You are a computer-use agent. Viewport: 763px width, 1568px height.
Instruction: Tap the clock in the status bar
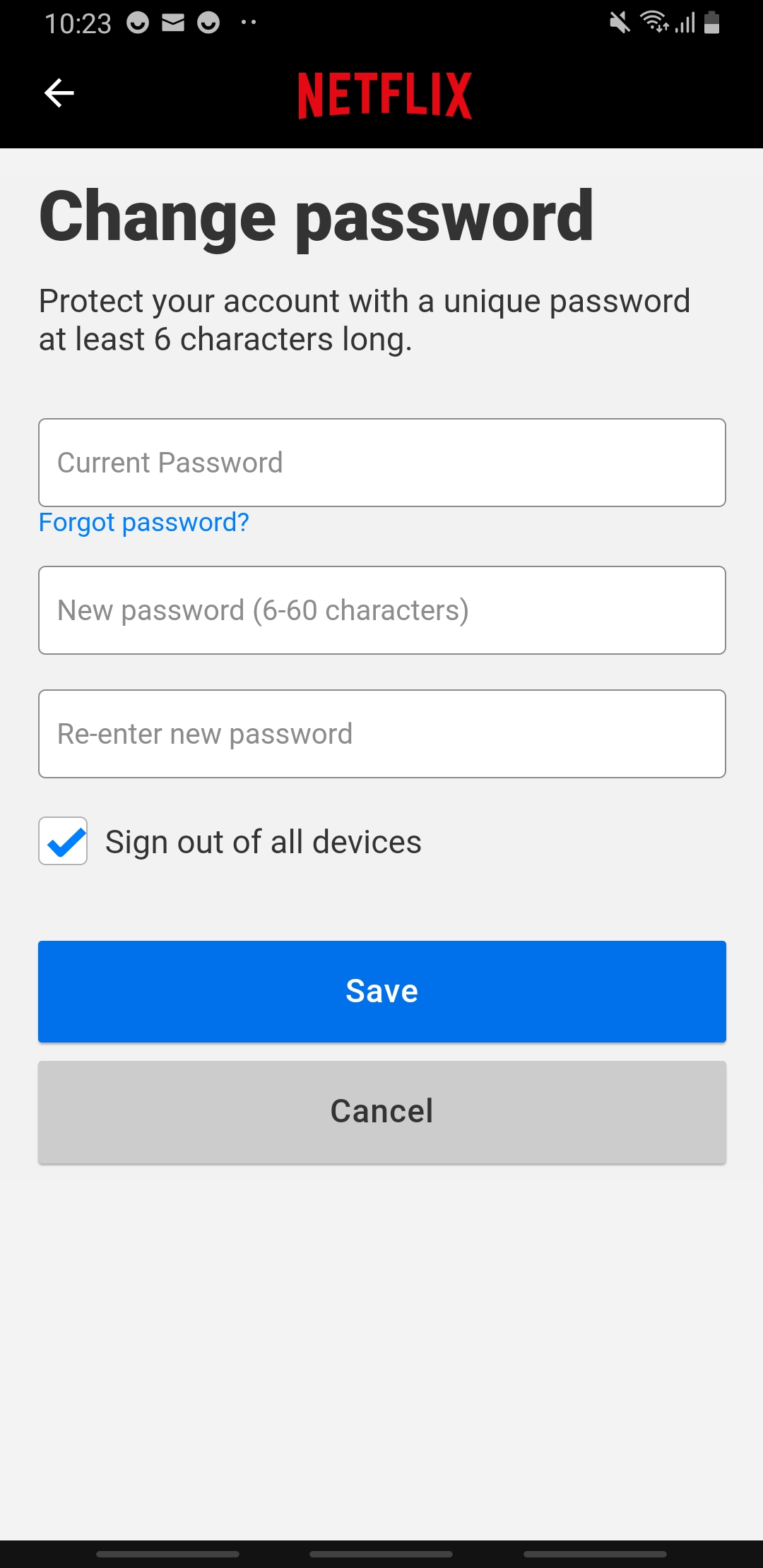click(x=78, y=23)
